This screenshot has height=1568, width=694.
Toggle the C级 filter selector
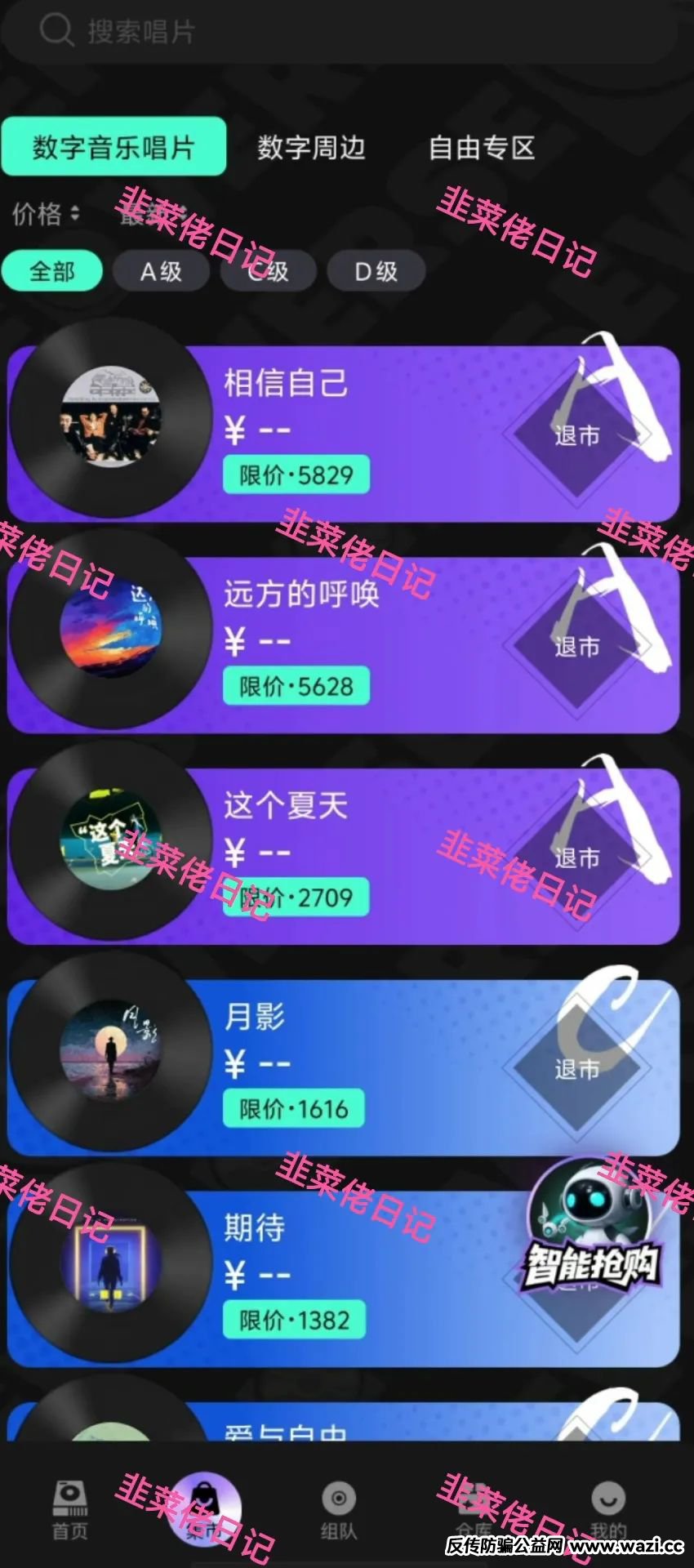pyautogui.click(x=267, y=269)
